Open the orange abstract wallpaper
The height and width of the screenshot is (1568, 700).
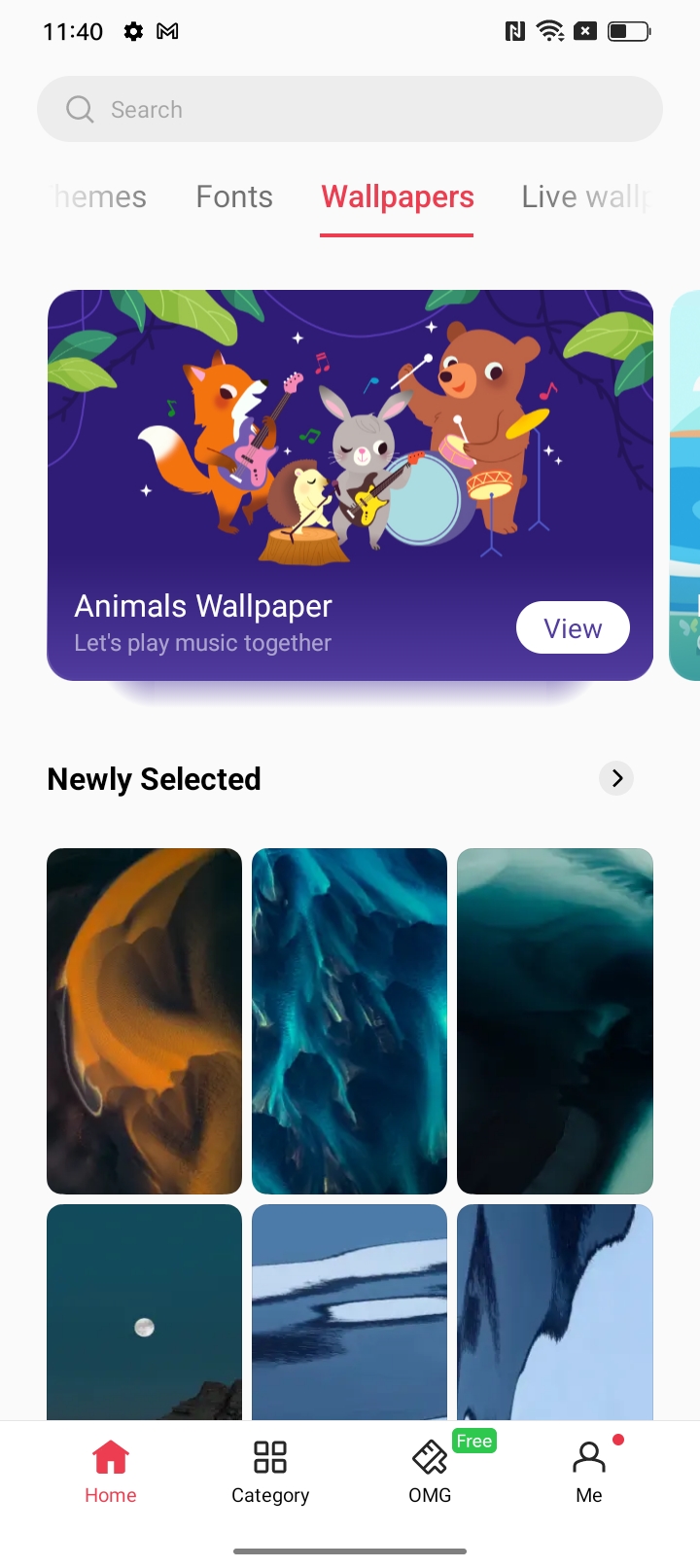[144, 1021]
